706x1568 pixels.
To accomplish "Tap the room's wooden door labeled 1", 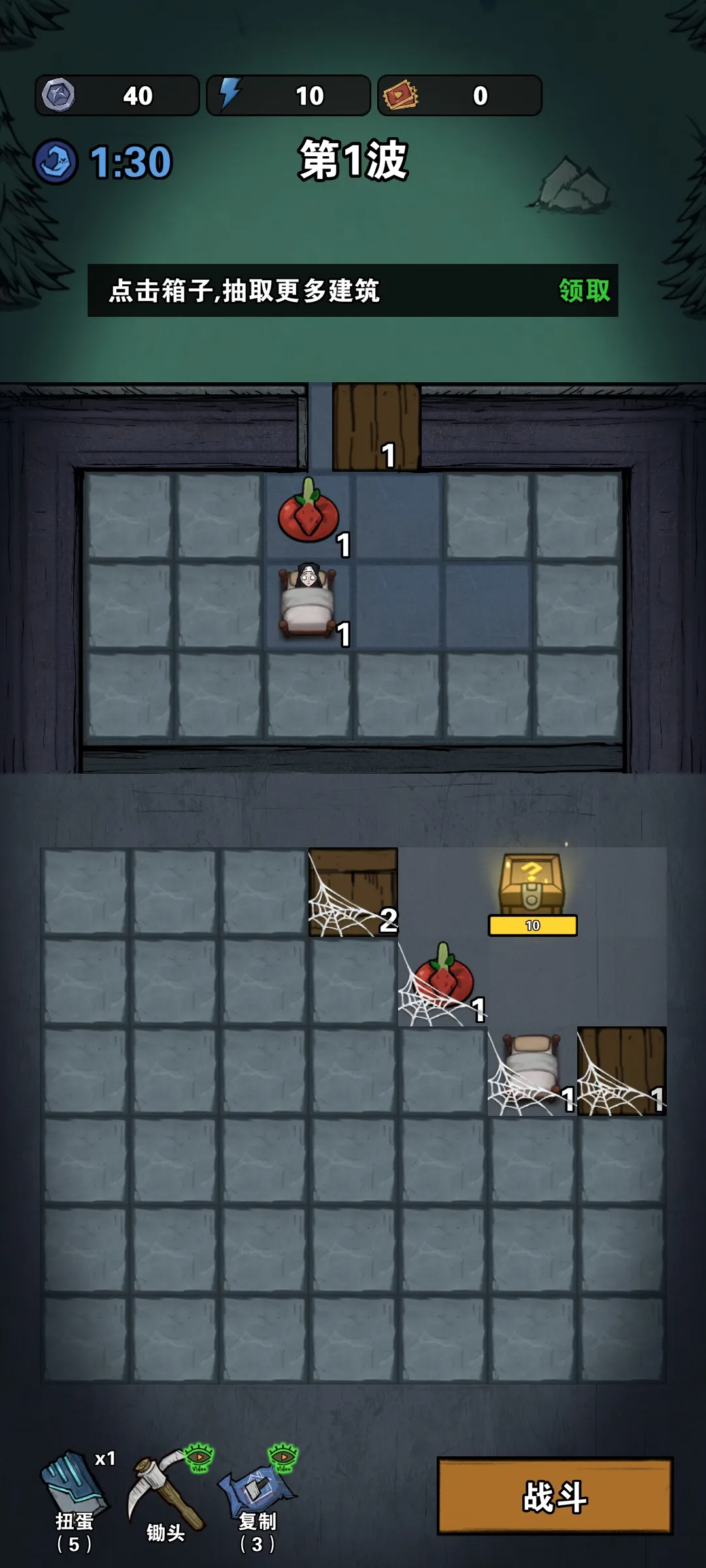I will [x=377, y=427].
